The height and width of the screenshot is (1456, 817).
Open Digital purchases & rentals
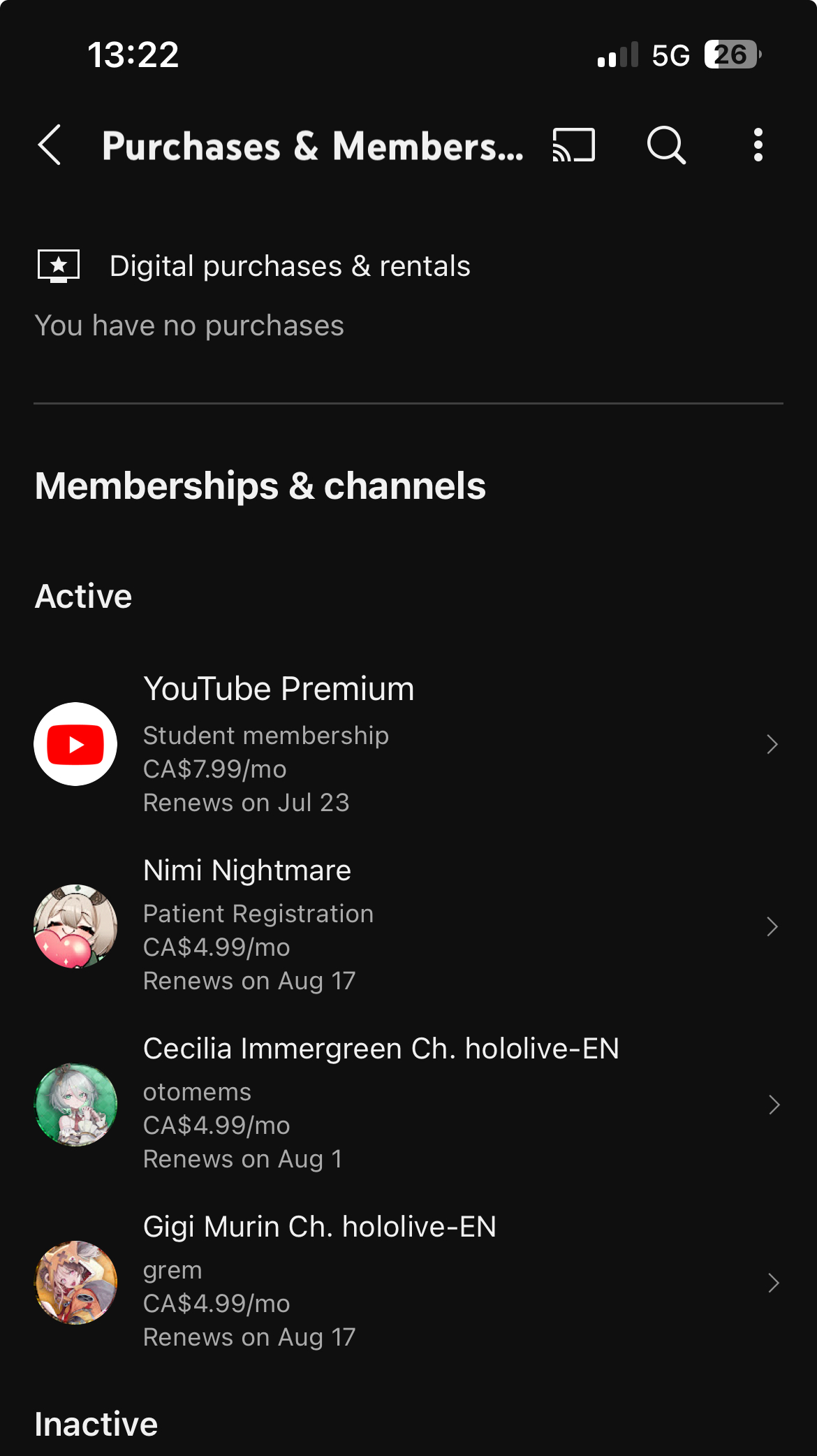click(289, 266)
